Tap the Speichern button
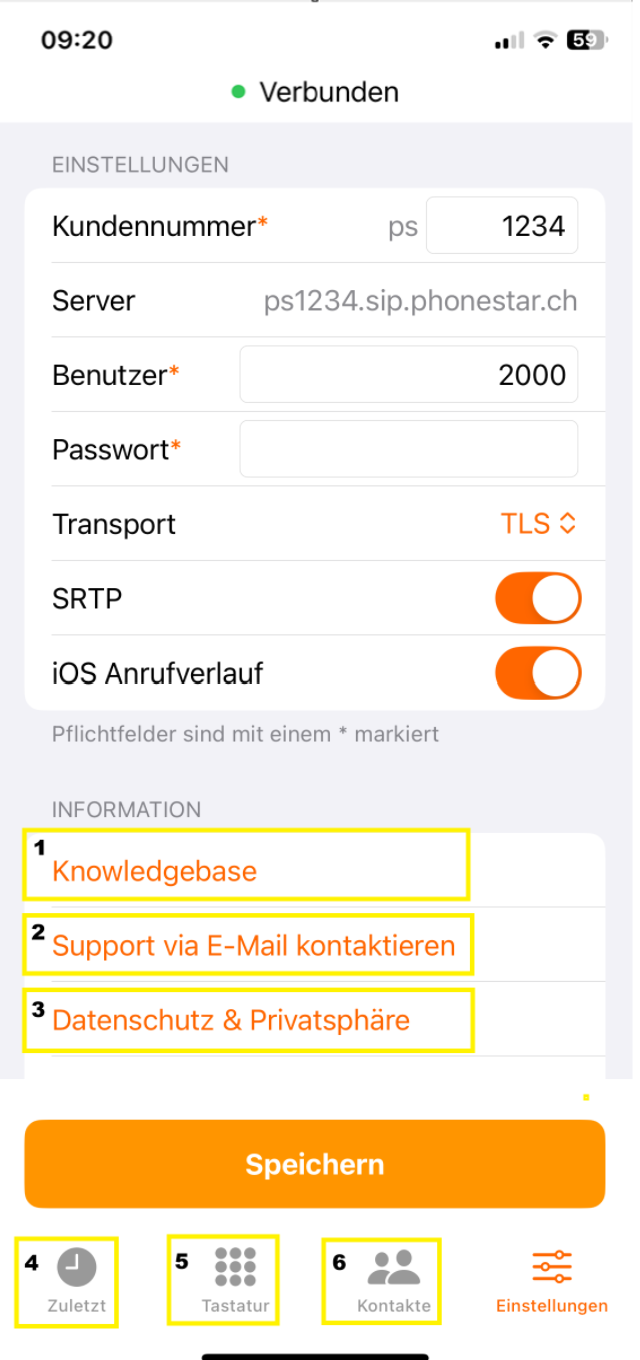 [x=315, y=1164]
